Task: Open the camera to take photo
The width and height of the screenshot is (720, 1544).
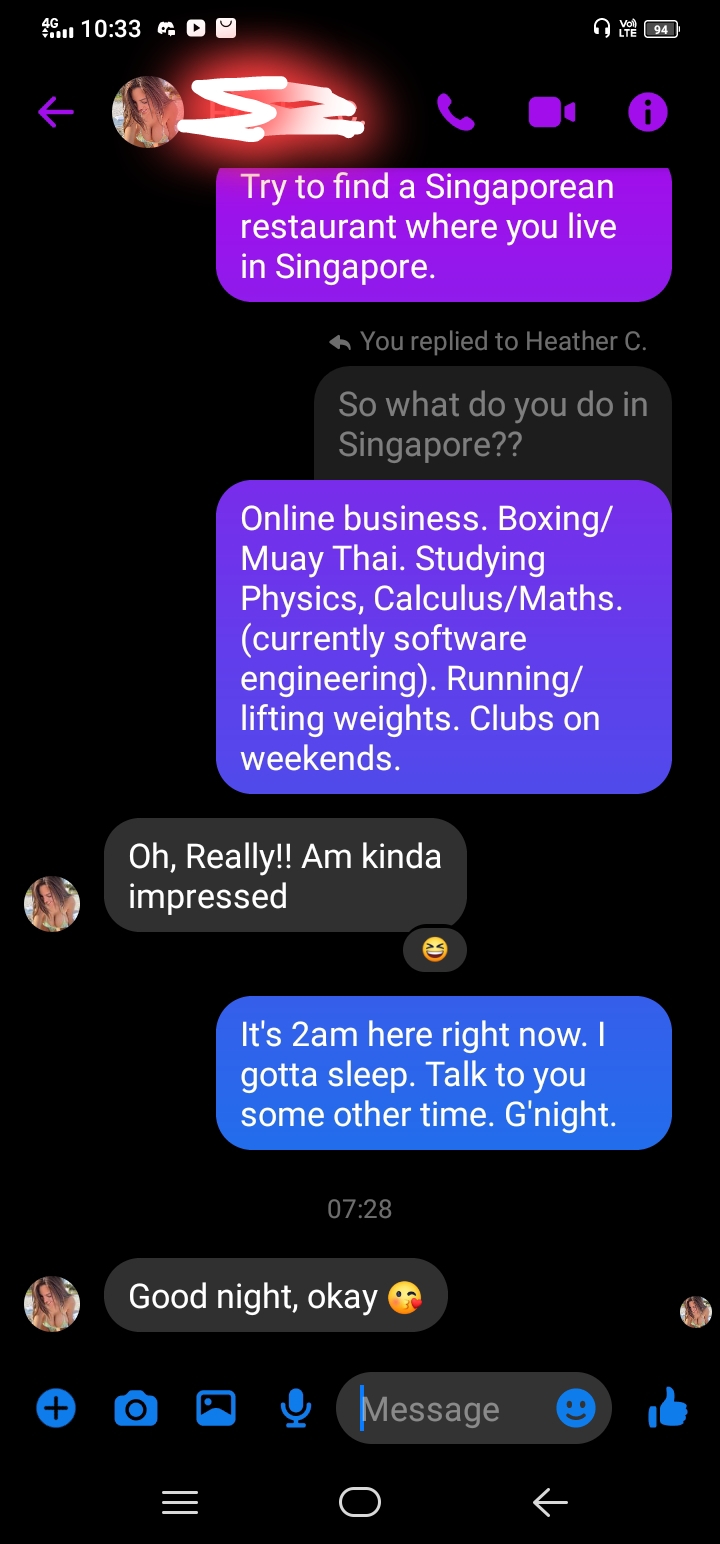Action: pos(136,1409)
